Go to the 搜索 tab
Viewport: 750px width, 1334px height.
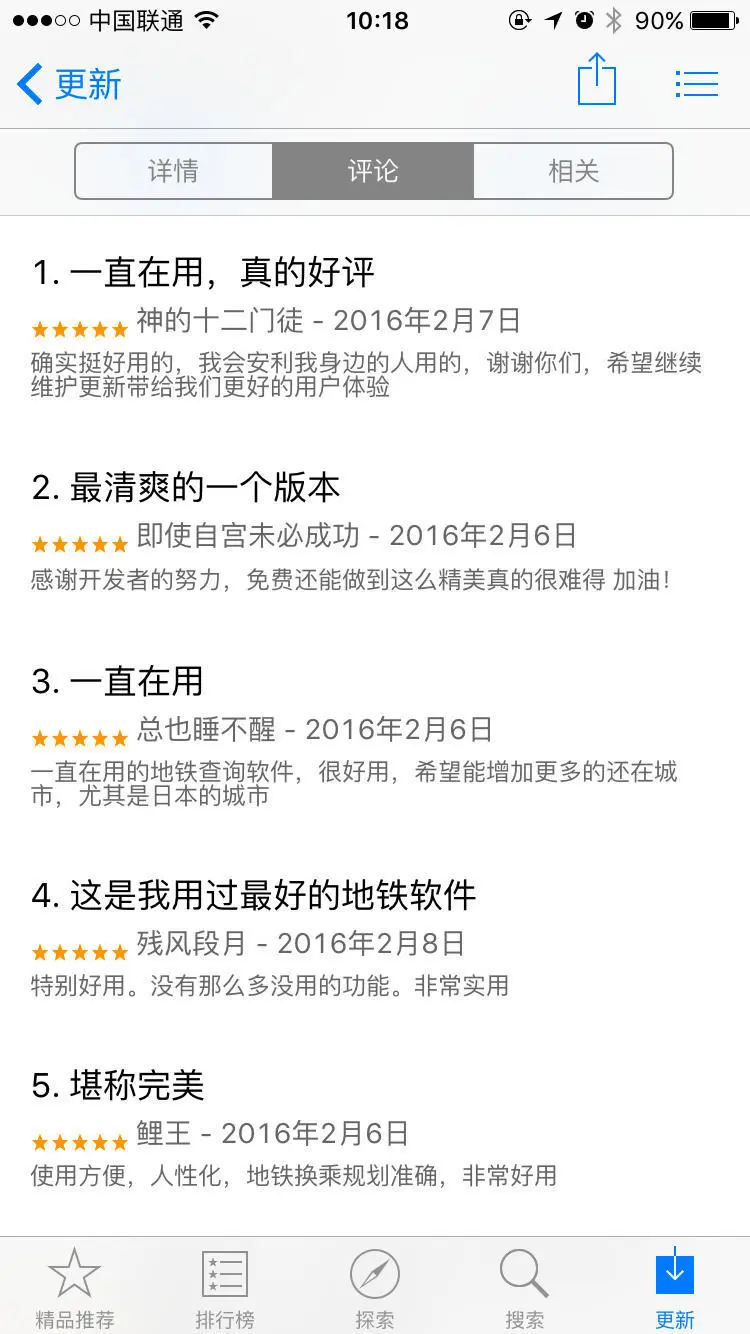(525, 1288)
